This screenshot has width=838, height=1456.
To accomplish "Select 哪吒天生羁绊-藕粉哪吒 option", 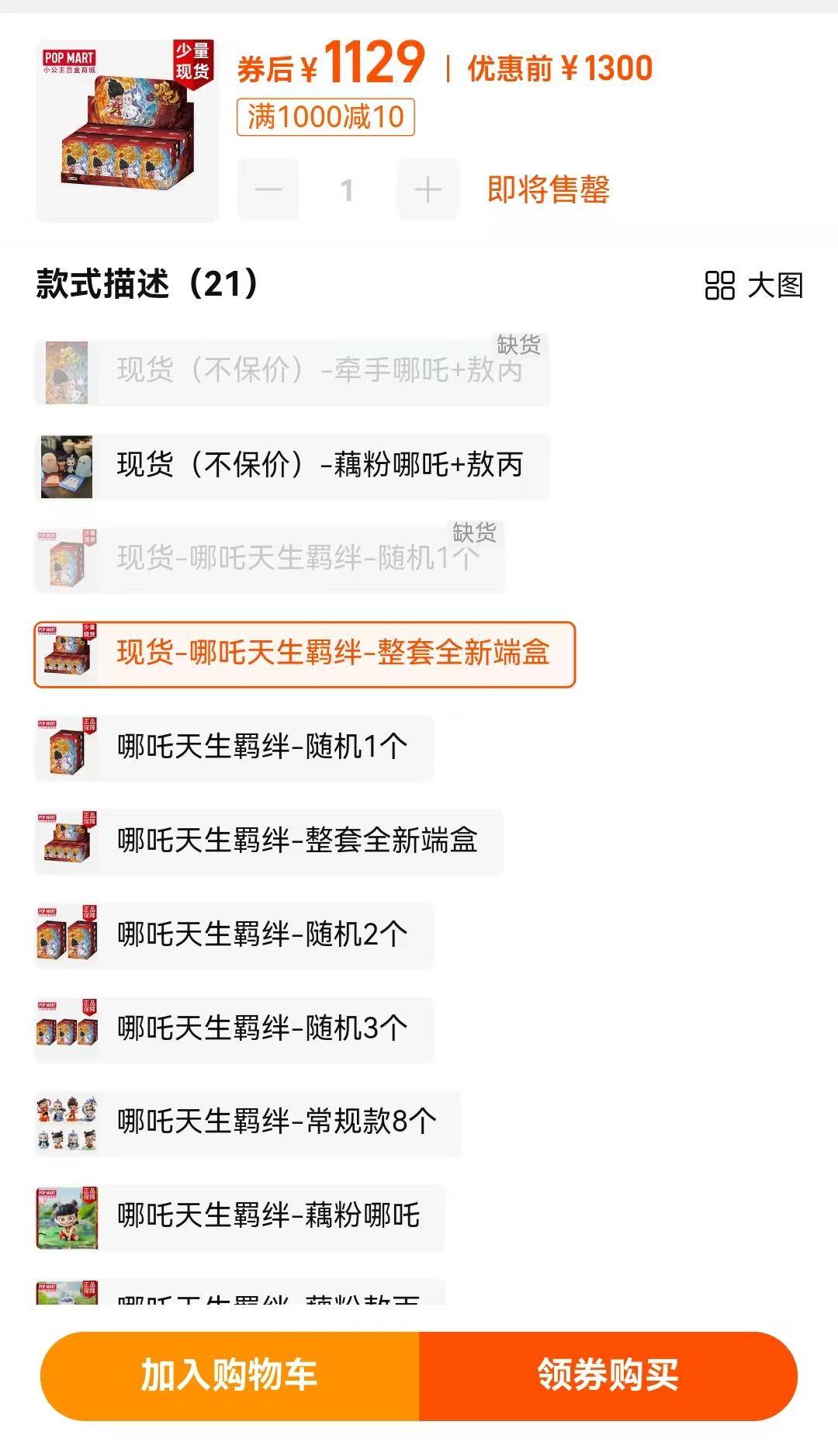I will (x=240, y=1218).
